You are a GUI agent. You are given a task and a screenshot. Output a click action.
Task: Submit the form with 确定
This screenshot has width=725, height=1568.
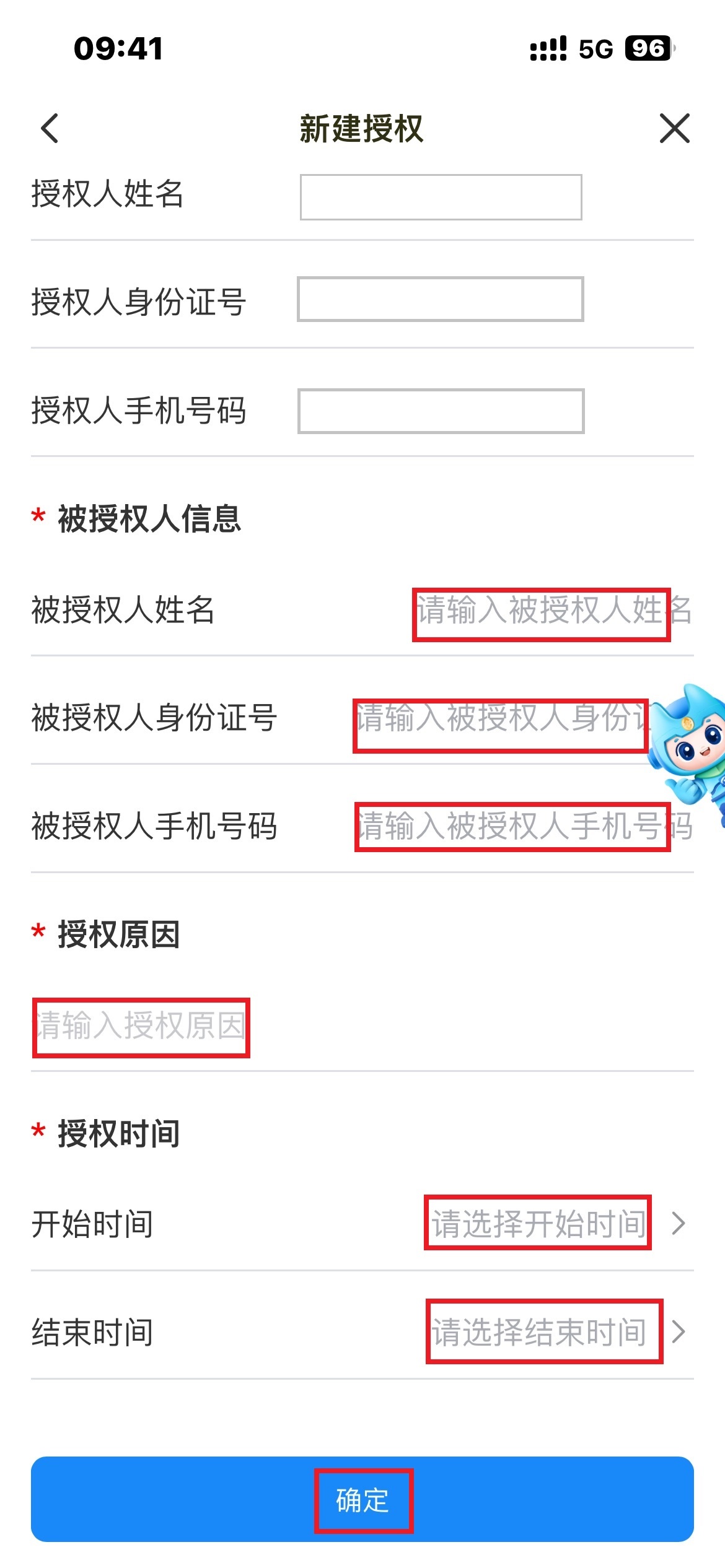point(362,1499)
